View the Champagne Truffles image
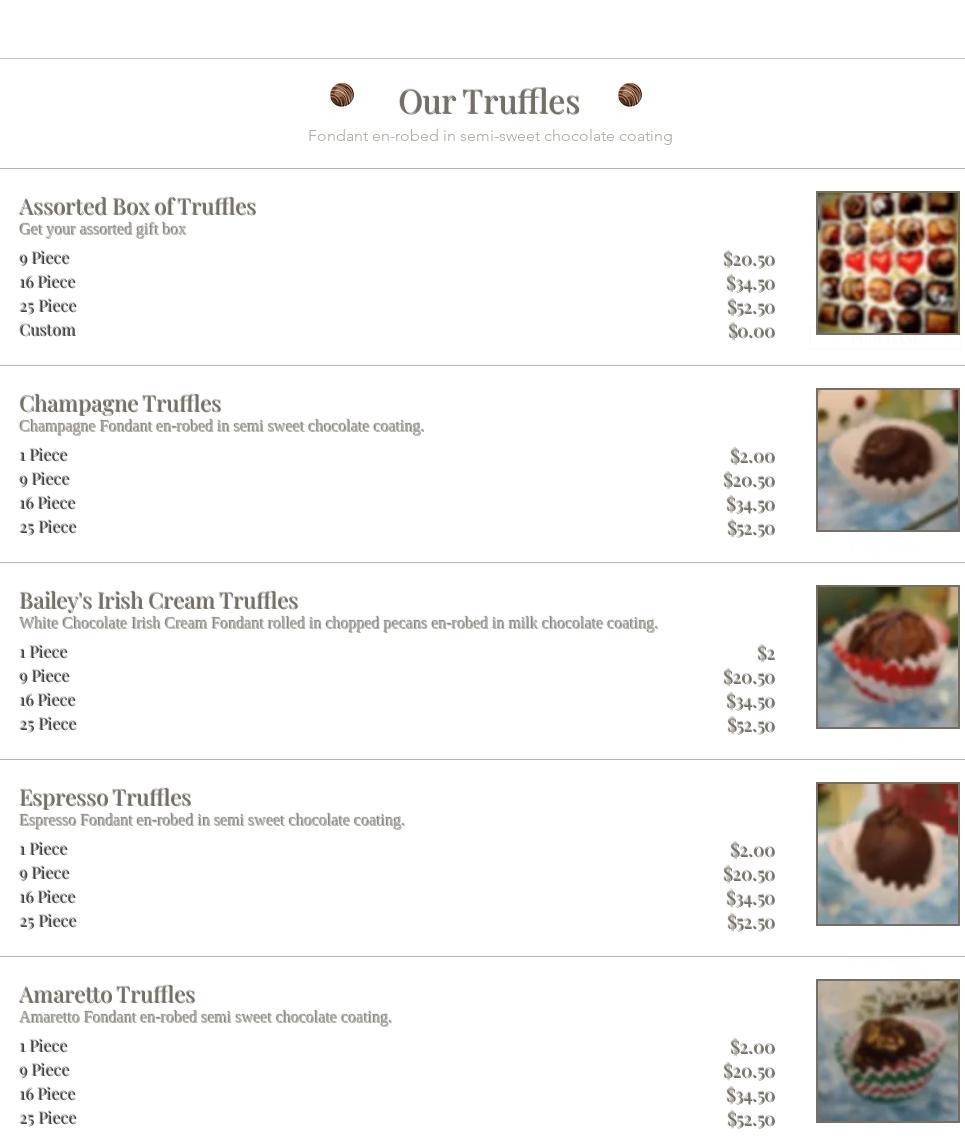This screenshot has height=1146, width=965. (x=887, y=460)
